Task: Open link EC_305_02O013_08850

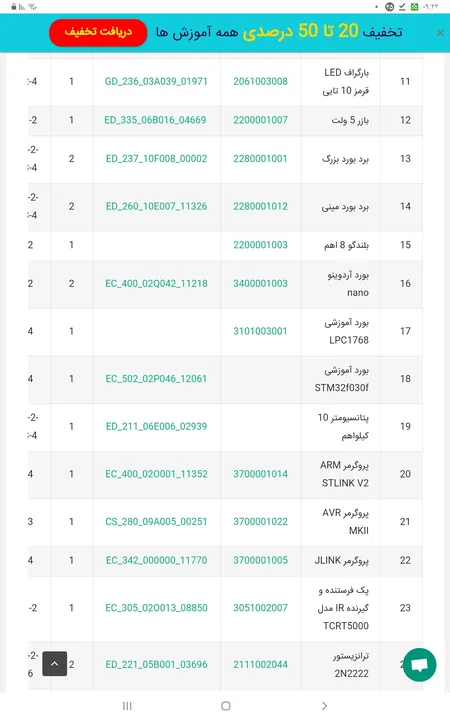Action: pos(157,608)
